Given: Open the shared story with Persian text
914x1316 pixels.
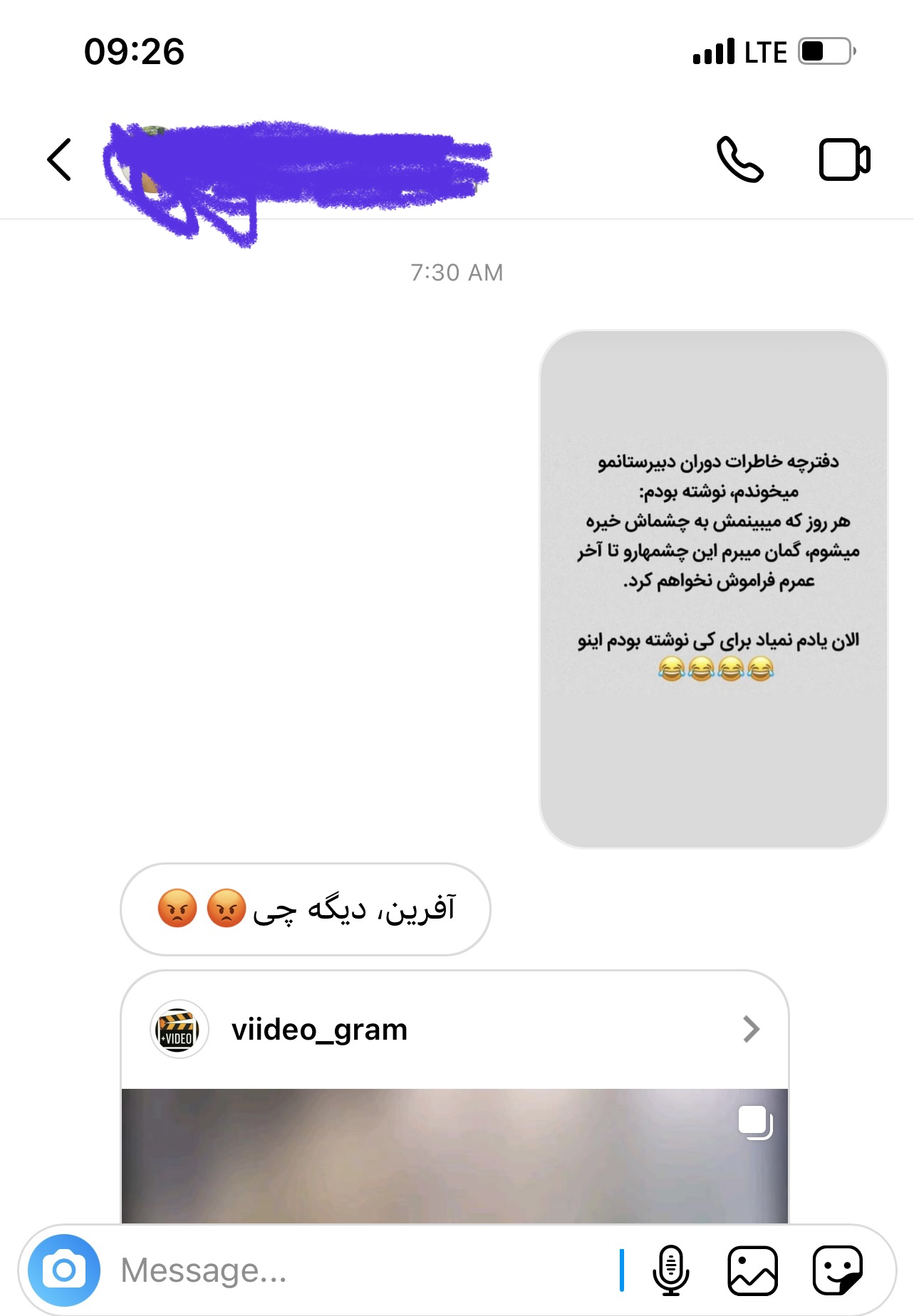Looking at the screenshot, I should [713, 589].
